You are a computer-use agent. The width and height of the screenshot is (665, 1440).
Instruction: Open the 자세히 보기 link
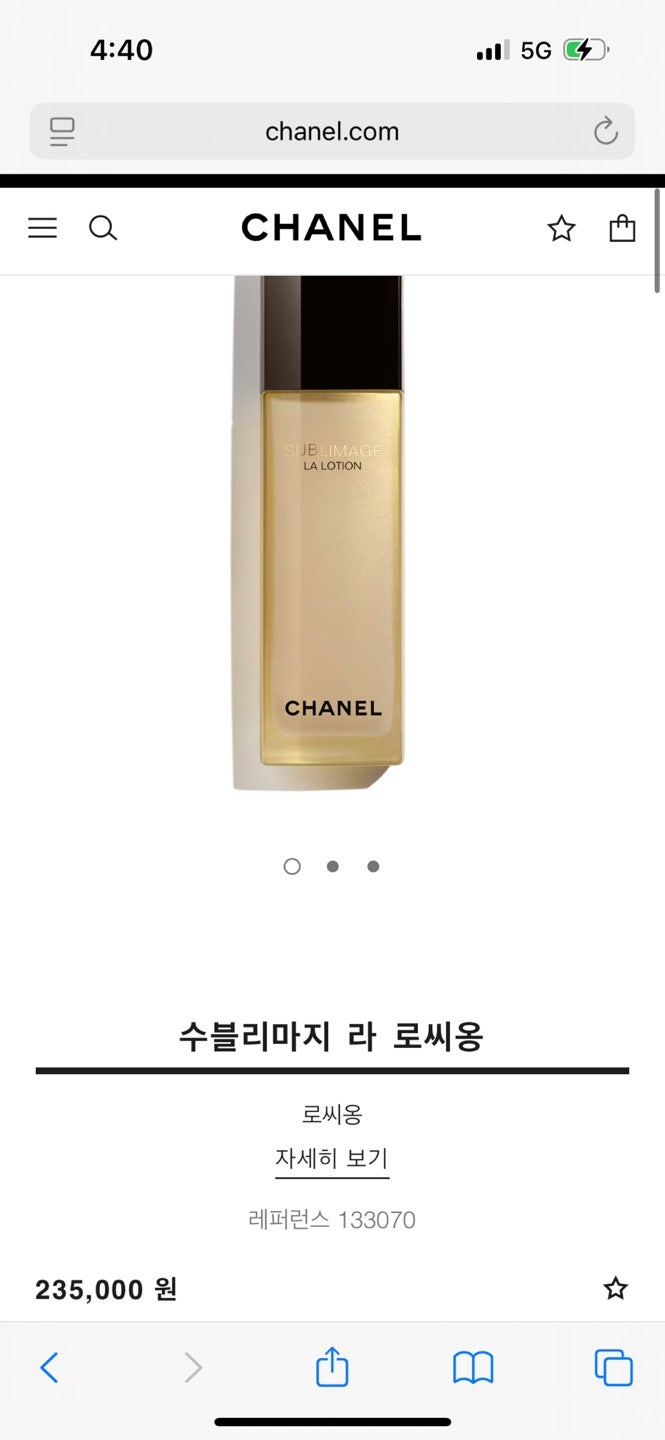332,1159
